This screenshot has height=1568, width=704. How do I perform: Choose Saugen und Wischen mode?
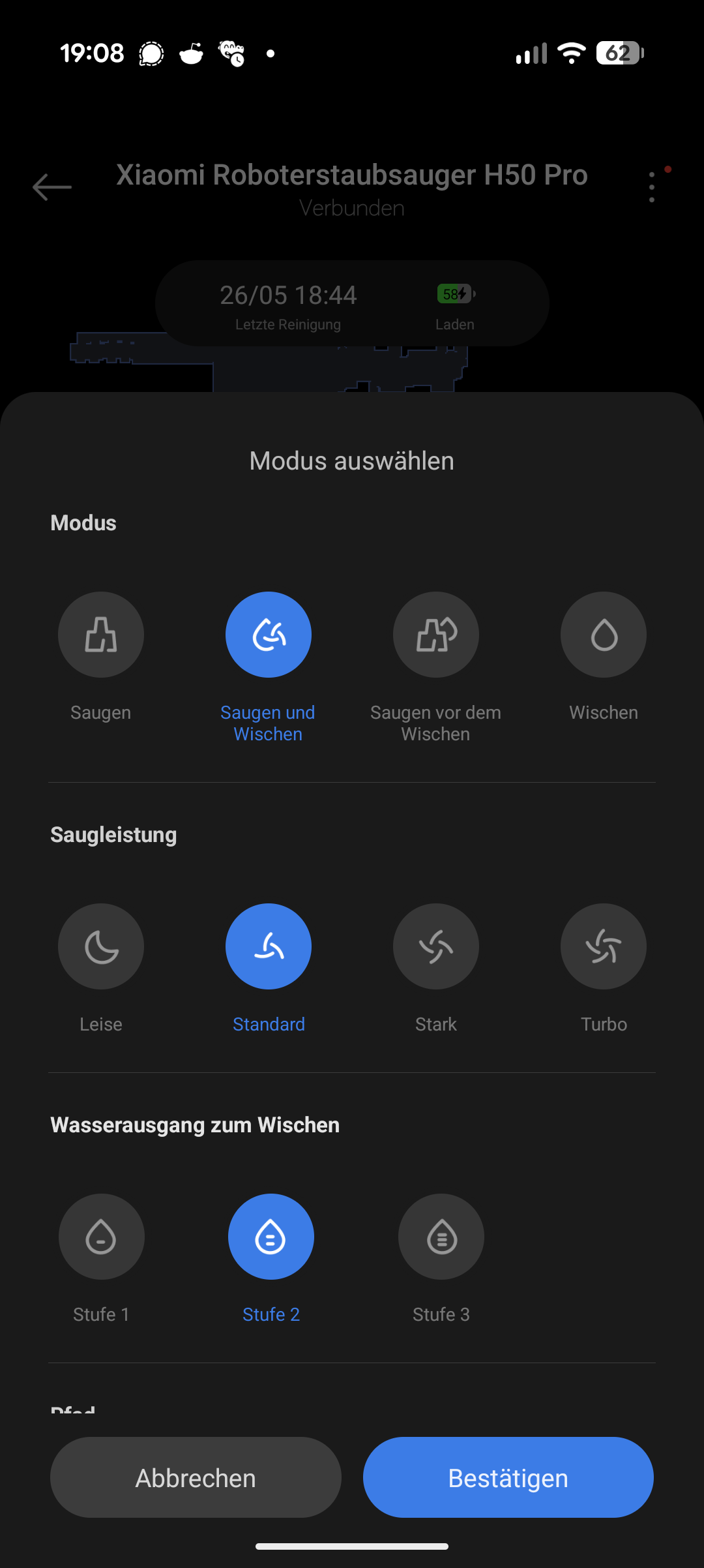(269, 635)
